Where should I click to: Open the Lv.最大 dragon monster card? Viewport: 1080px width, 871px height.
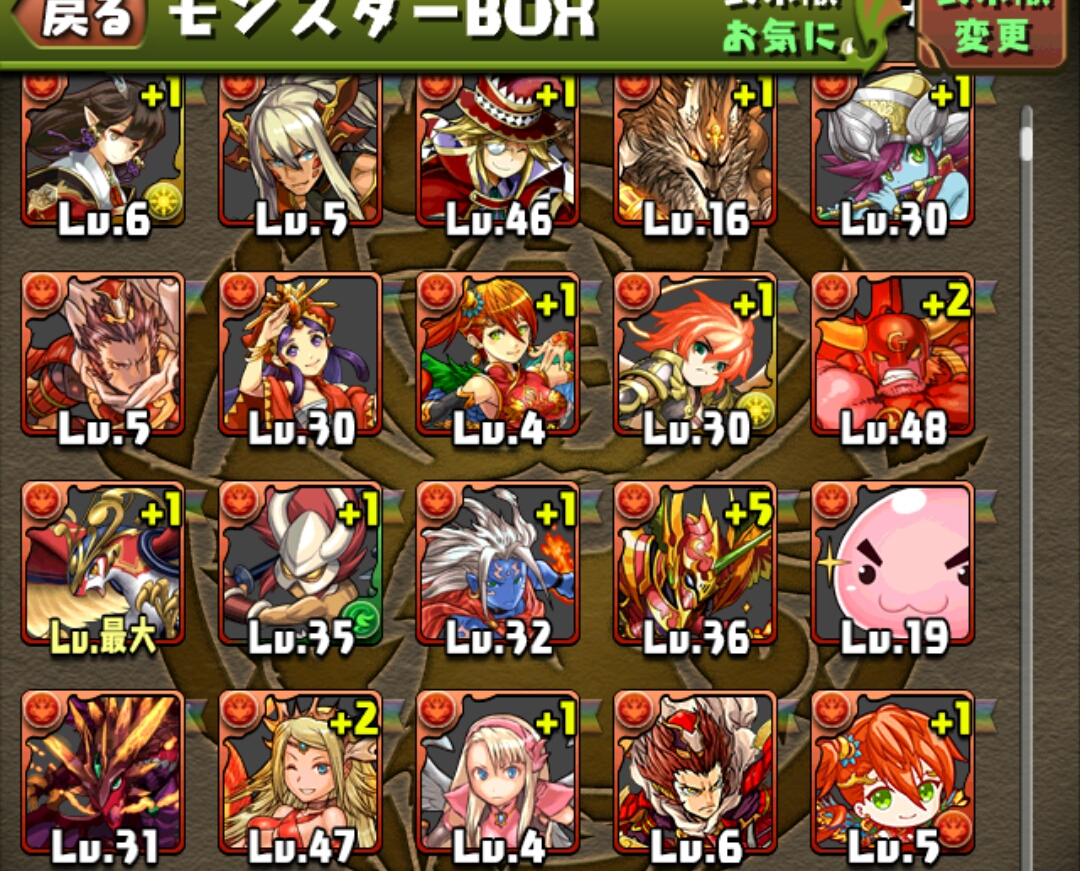click(x=102, y=565)
